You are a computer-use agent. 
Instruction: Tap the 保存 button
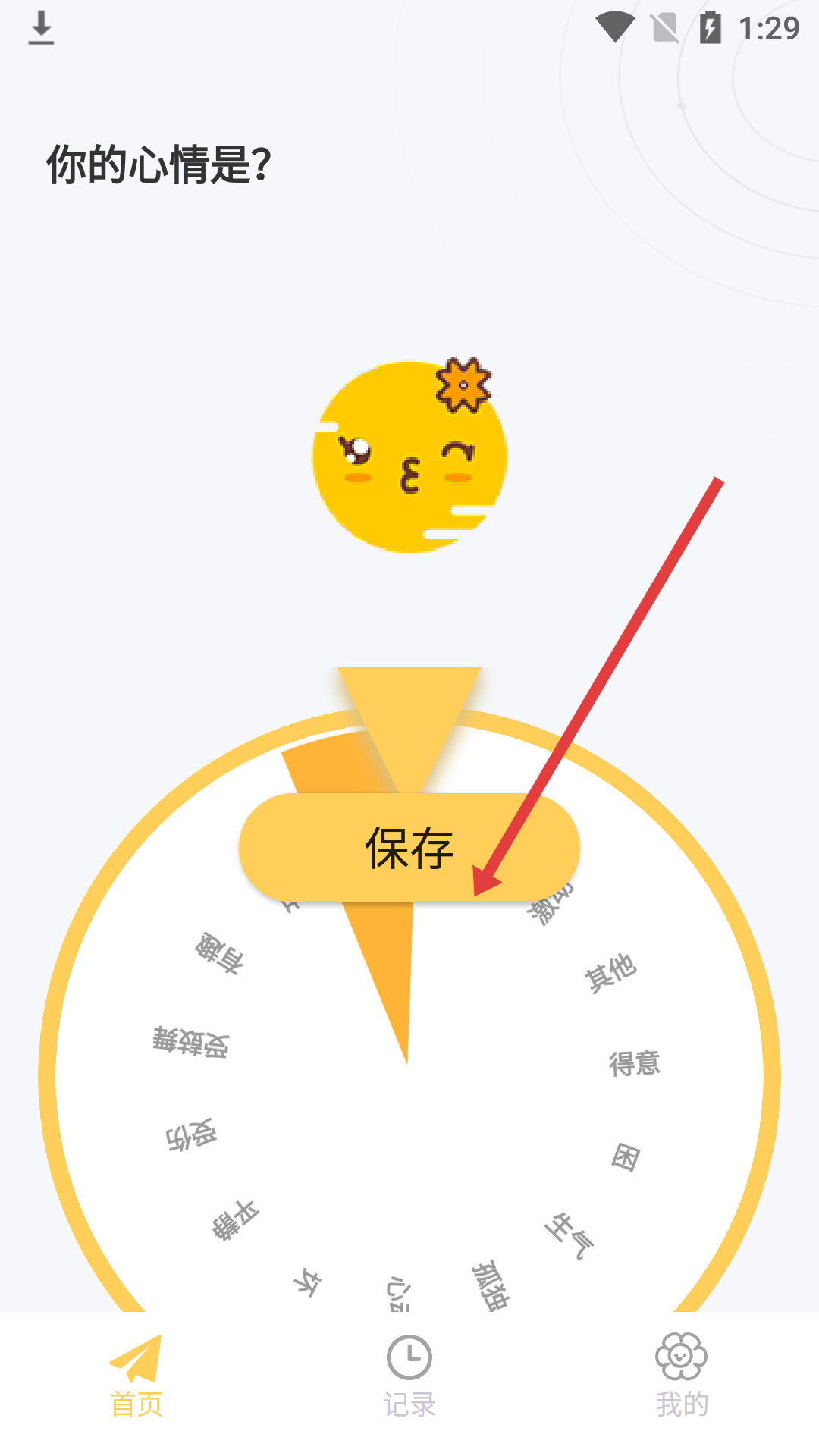tap(409, 848)
